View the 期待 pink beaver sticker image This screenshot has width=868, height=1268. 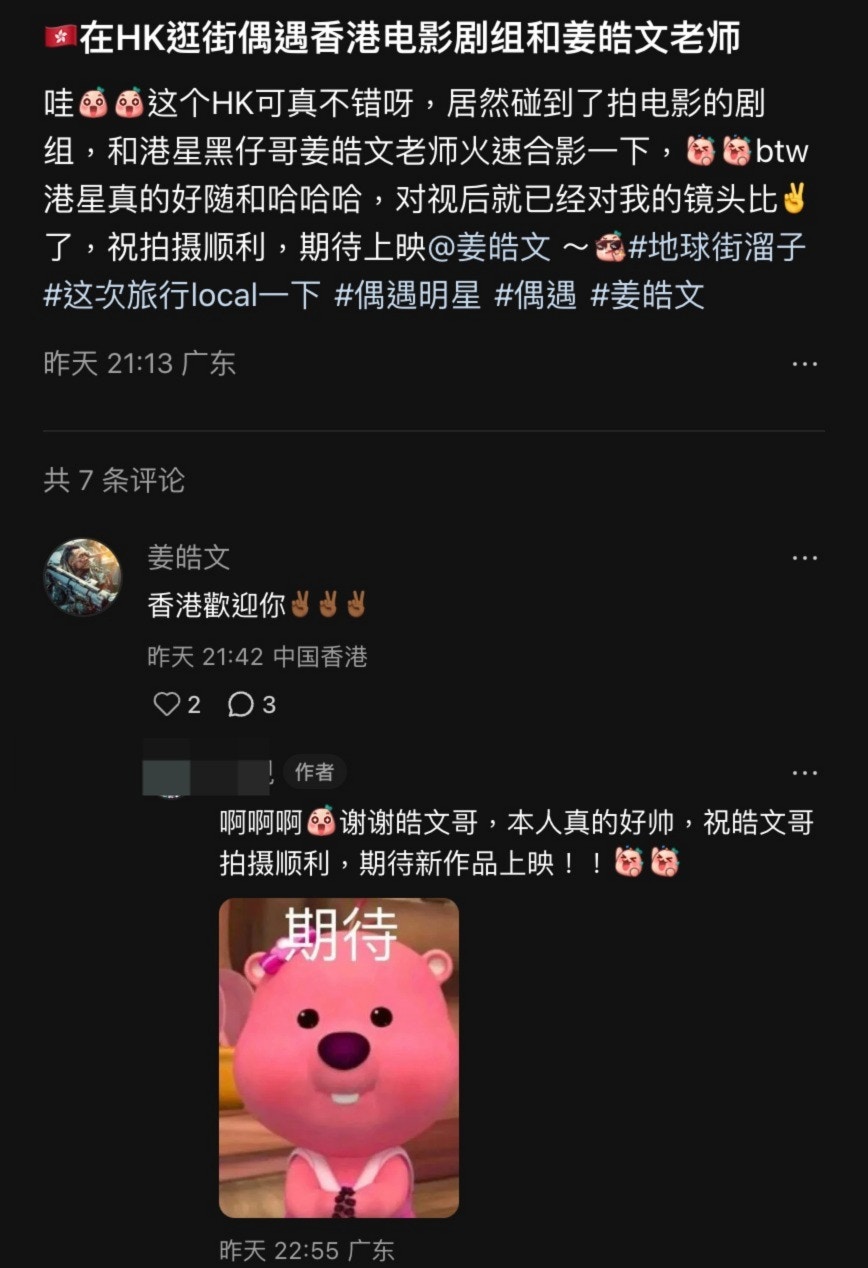pos(339,1057)
